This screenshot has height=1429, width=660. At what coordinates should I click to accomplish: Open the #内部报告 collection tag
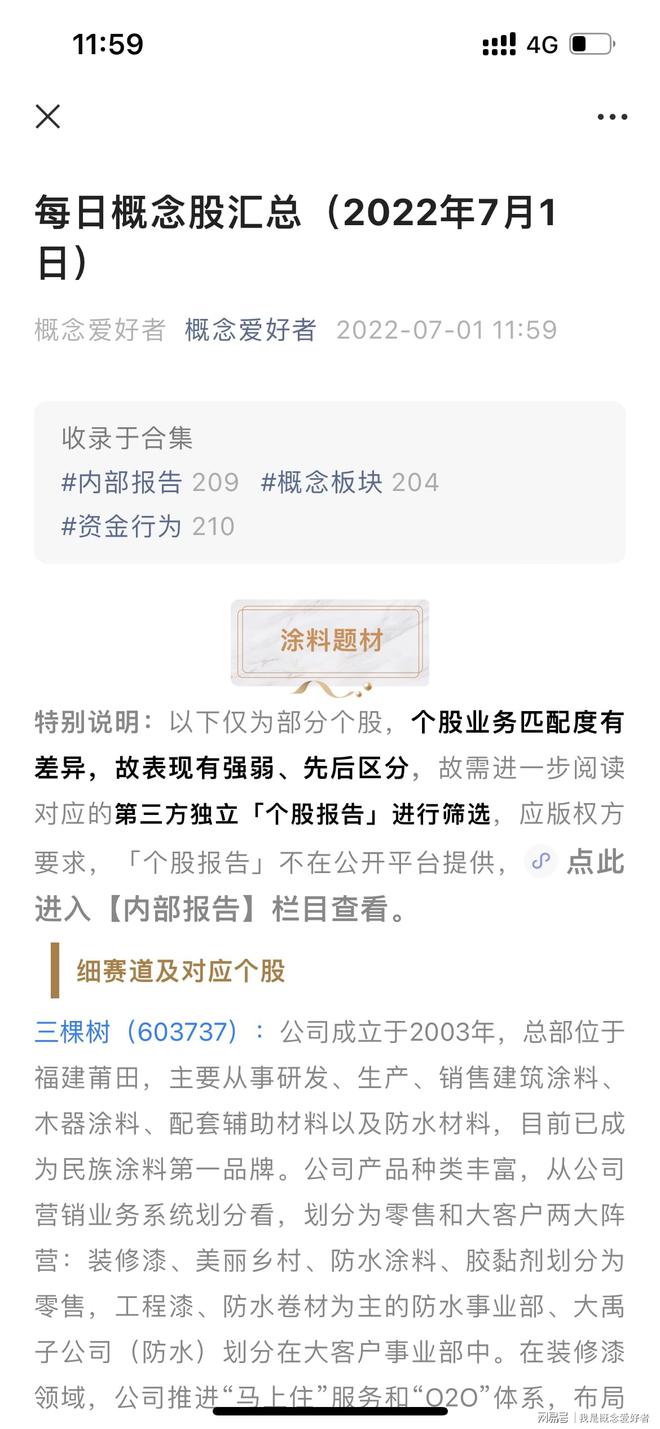point(122,482)
